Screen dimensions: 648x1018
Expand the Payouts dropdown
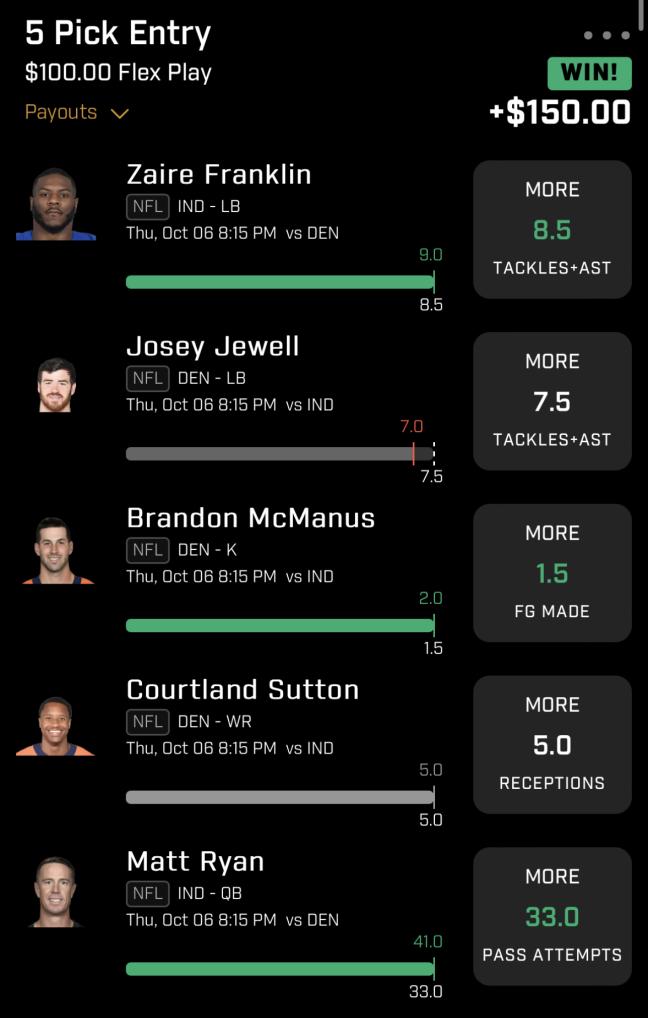click(x=77, y=113)
